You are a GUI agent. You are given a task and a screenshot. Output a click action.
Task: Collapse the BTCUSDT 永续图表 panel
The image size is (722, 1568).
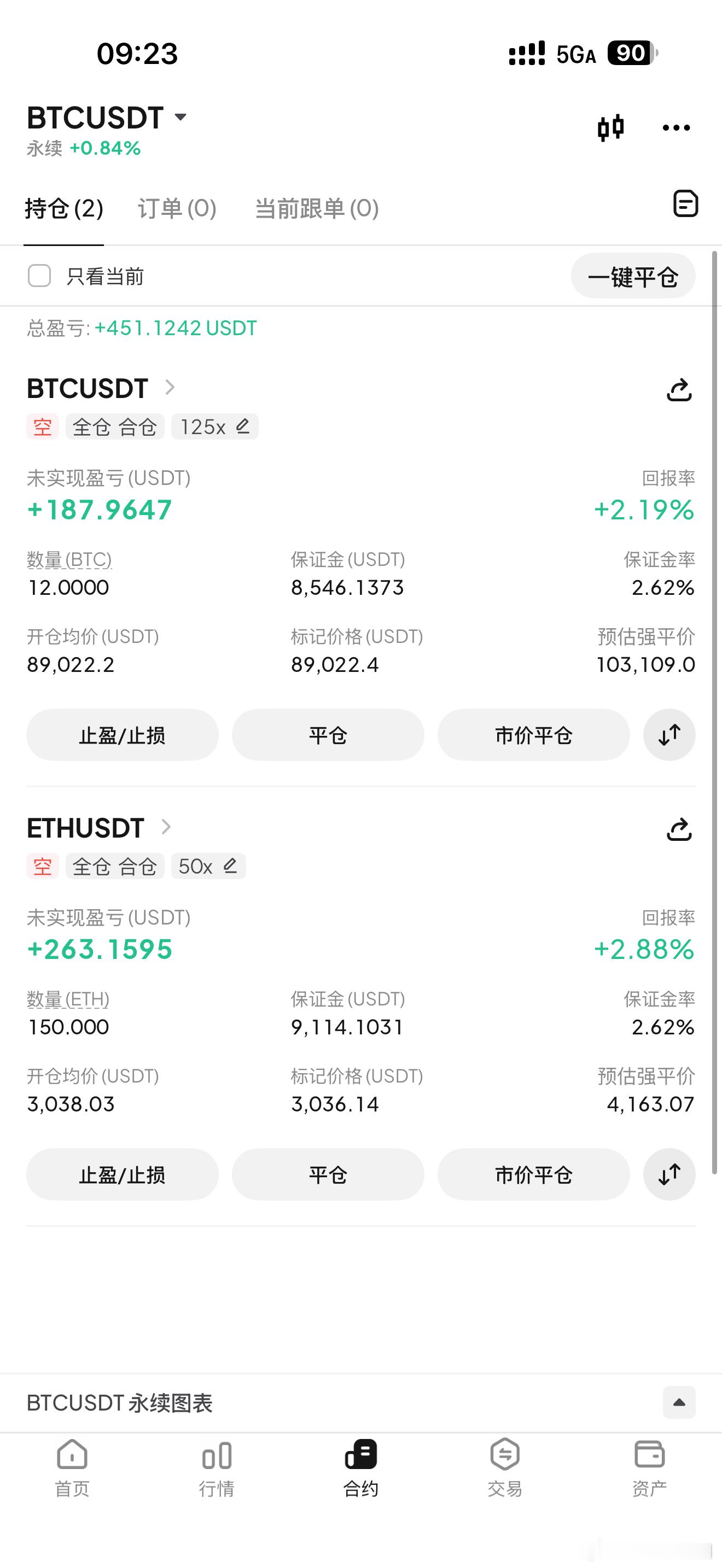click(x=678, y=1402)
